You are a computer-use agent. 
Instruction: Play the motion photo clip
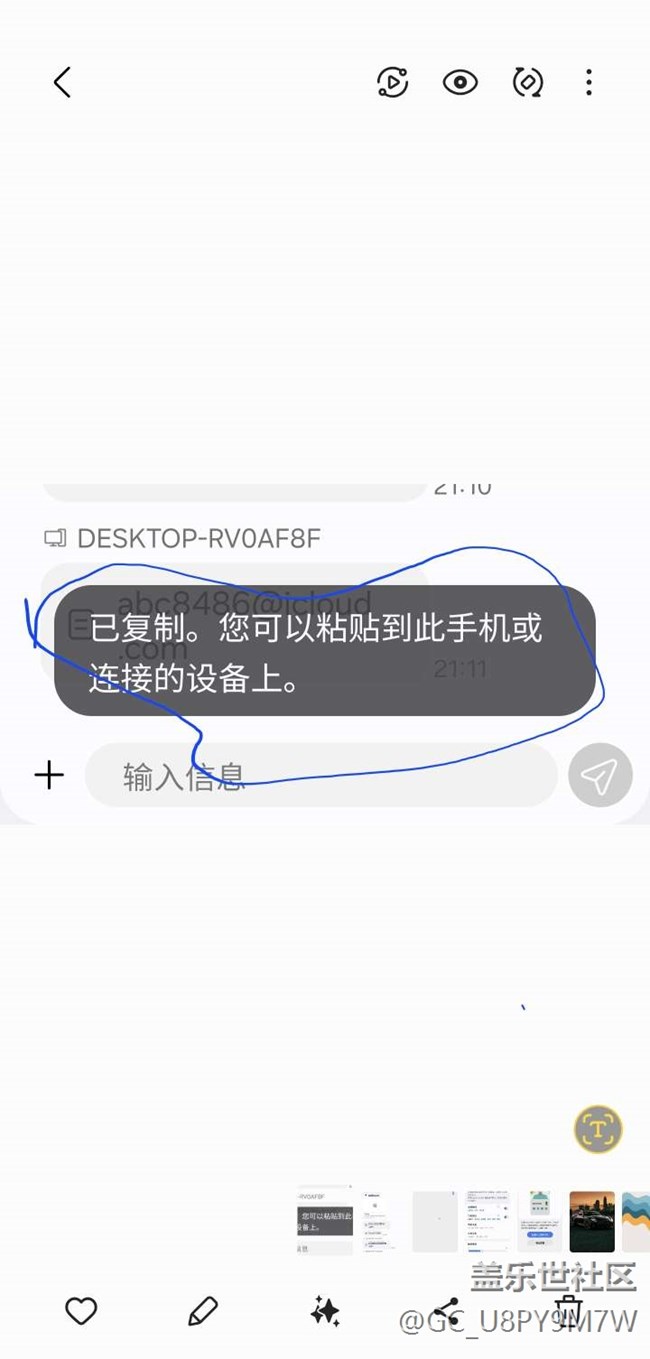click(x=393, y=82)
